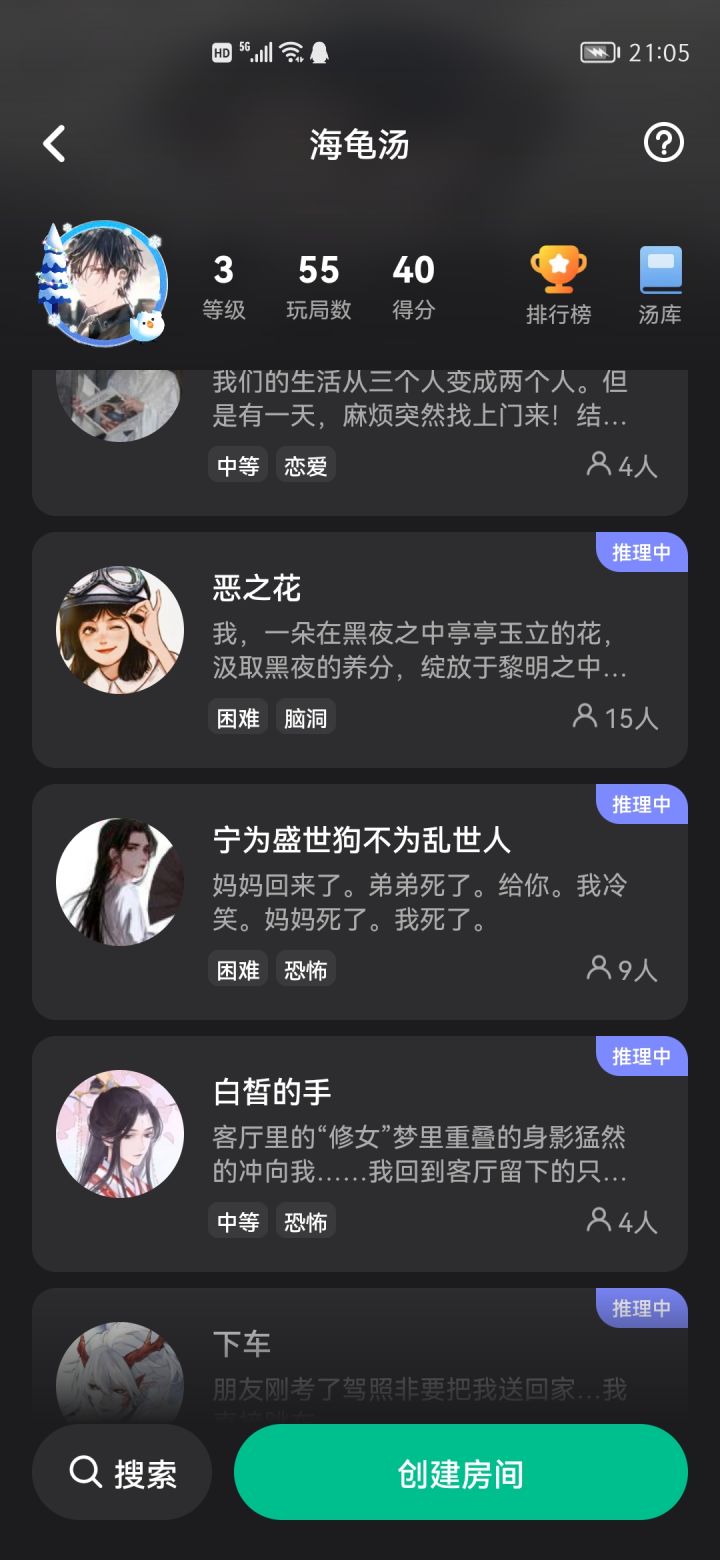720x1560 pixels.
Task: Open the 汤库 library
Action: coord(660,286)
